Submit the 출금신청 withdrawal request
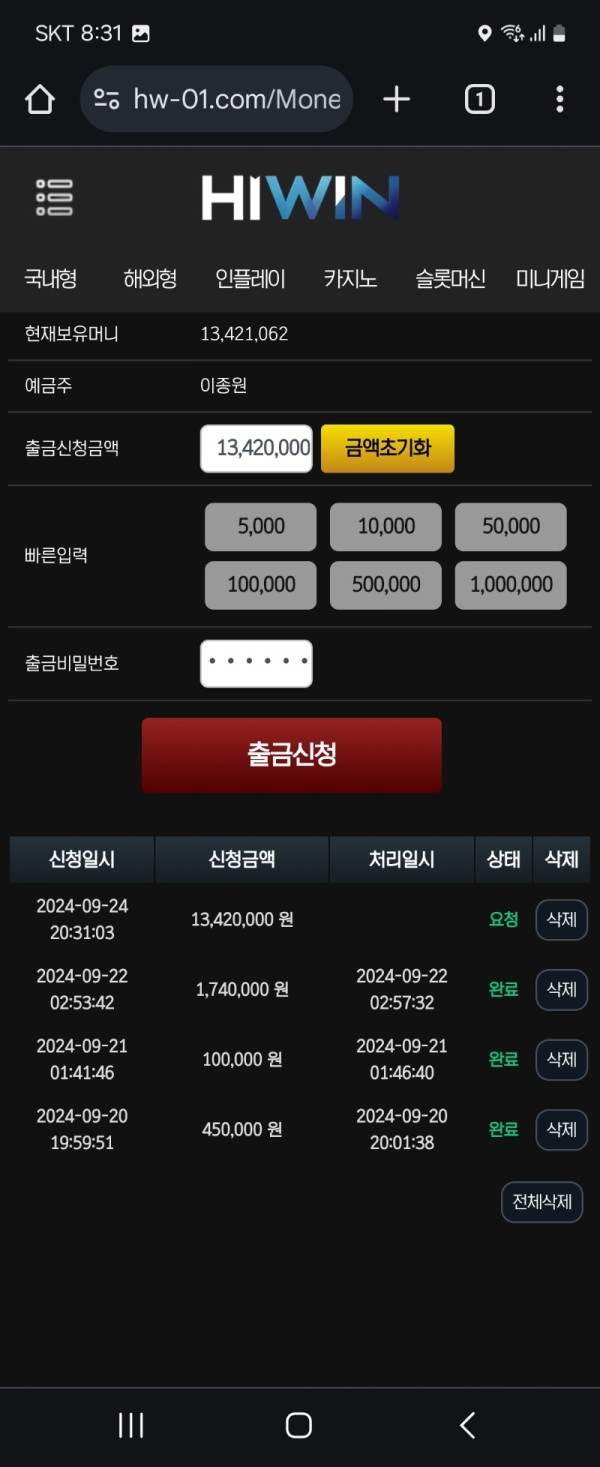Viewport: 600px width, 1467px height. click(x=291, y=755)
